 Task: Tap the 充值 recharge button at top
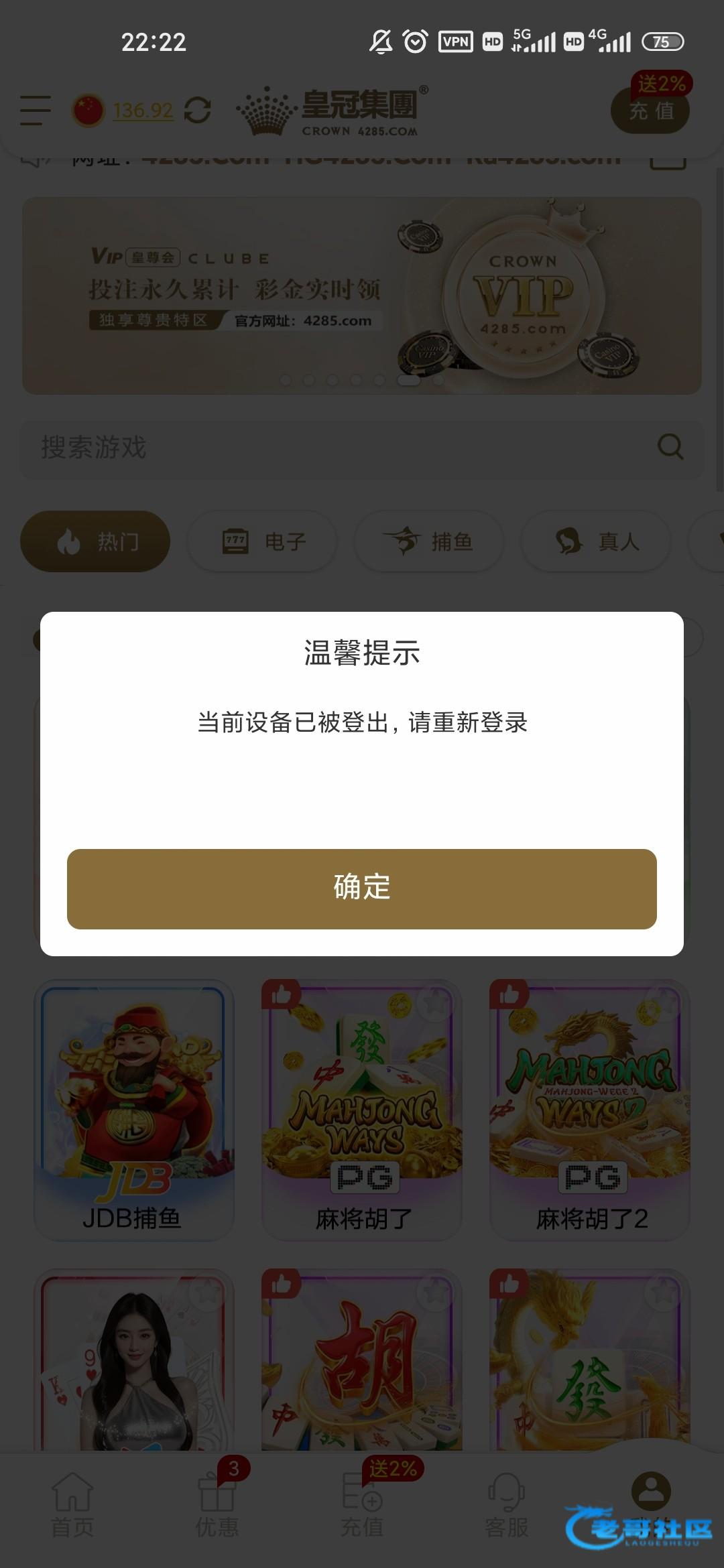click(x=650, y=111)
